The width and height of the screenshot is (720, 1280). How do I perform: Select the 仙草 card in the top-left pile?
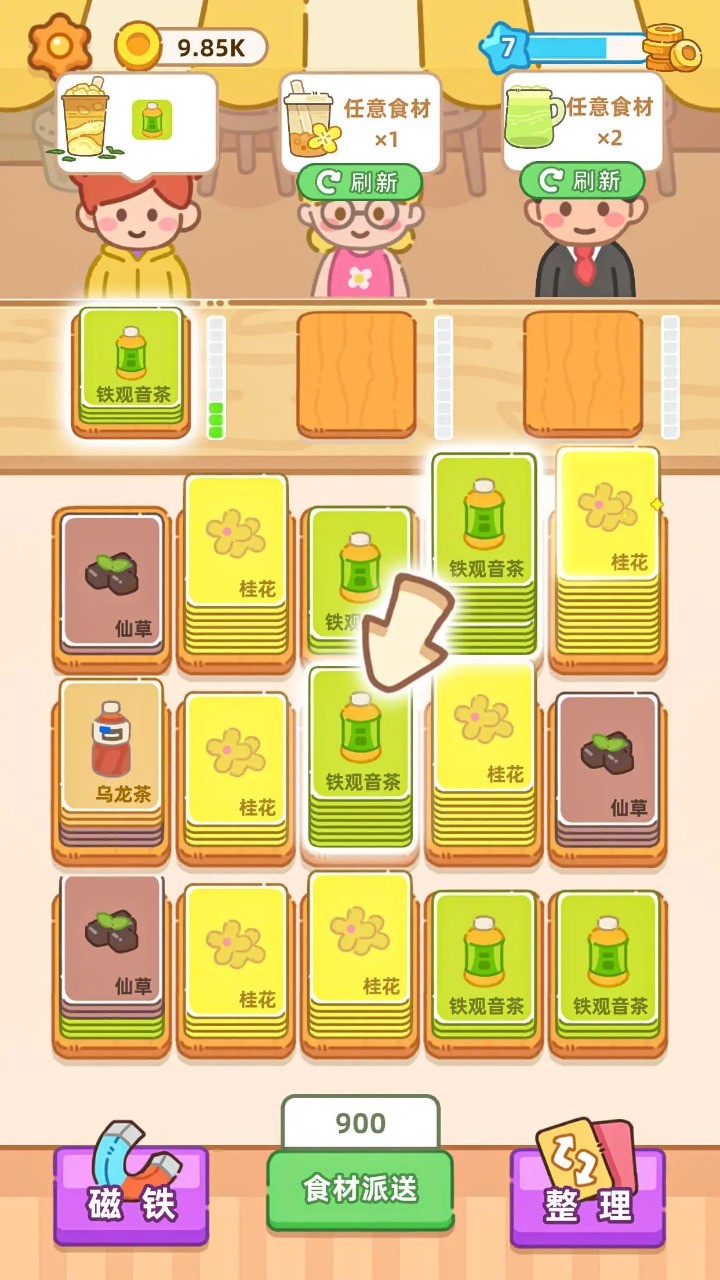pyautogui.click(x=110, y=580)
